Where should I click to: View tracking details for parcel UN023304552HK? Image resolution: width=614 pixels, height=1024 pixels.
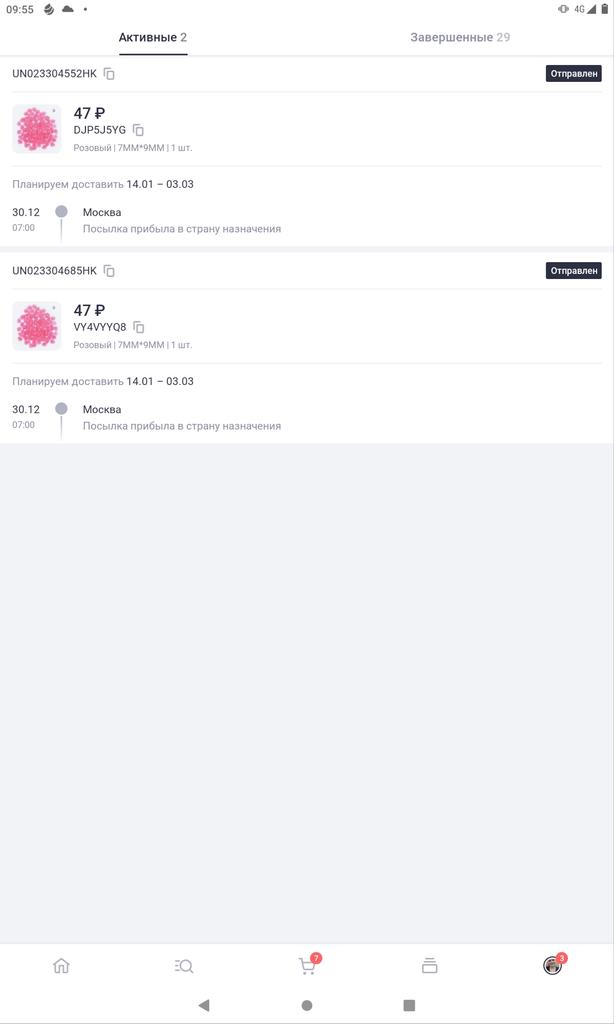[x=181, y=220]
